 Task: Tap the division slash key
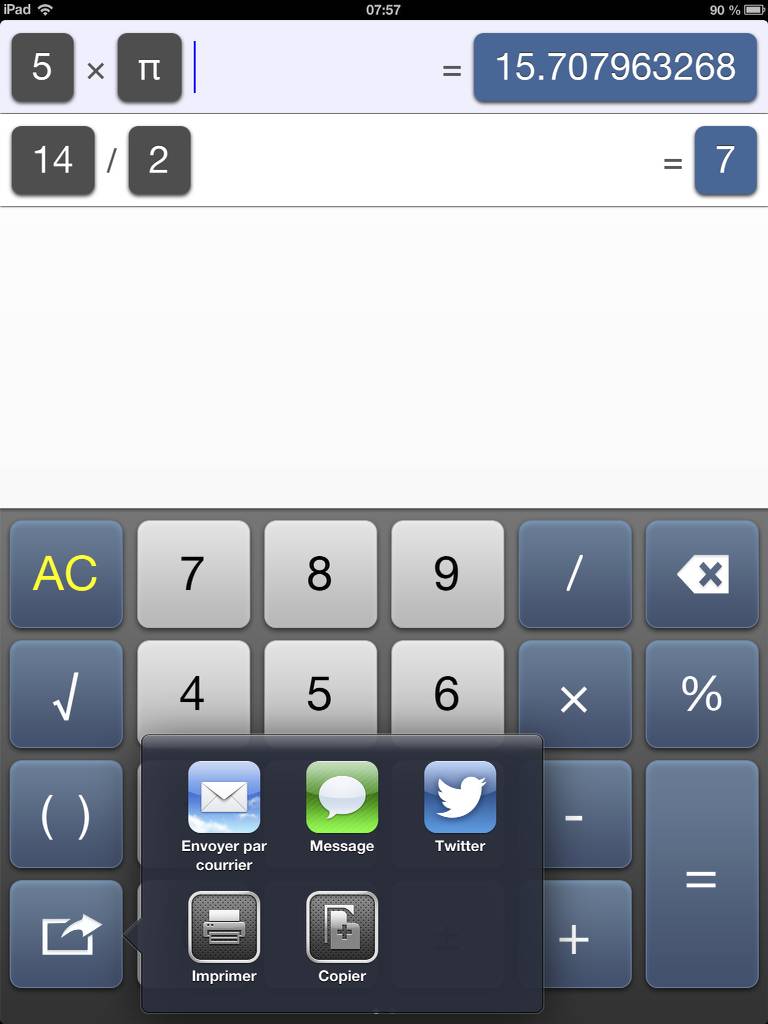(575, 574)
